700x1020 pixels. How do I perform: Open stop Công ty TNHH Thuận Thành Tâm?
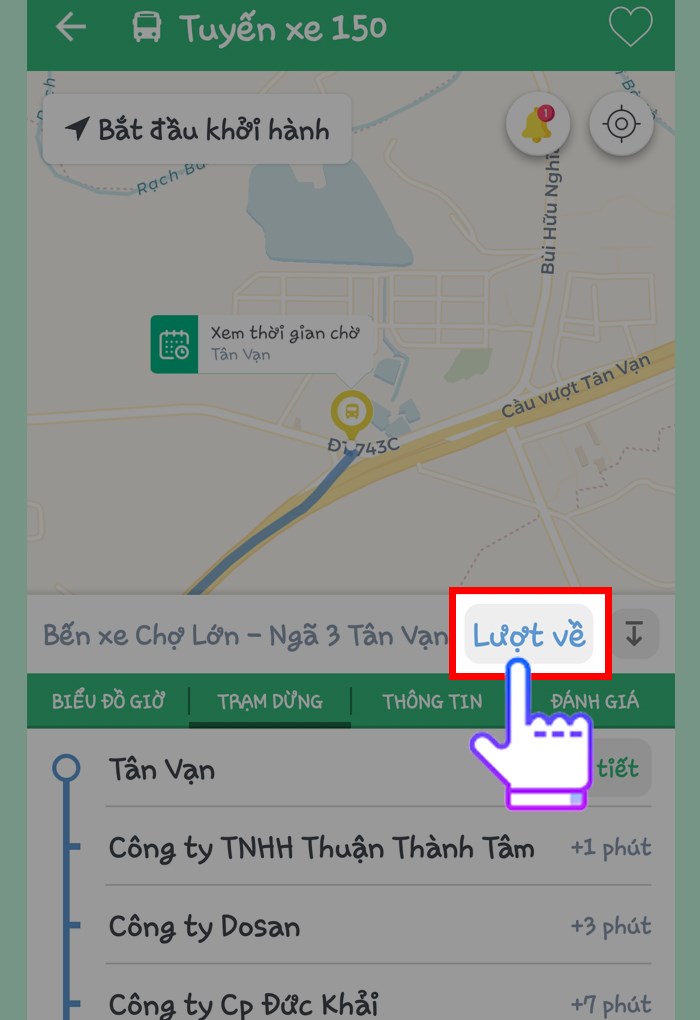[321, 848]
